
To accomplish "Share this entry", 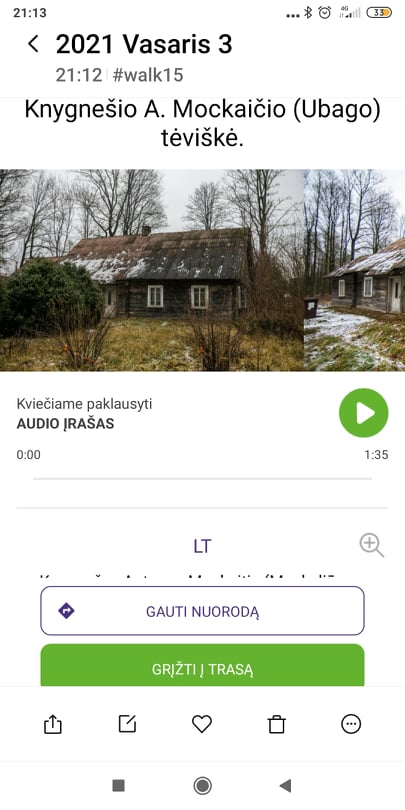I will coord(53,724).
